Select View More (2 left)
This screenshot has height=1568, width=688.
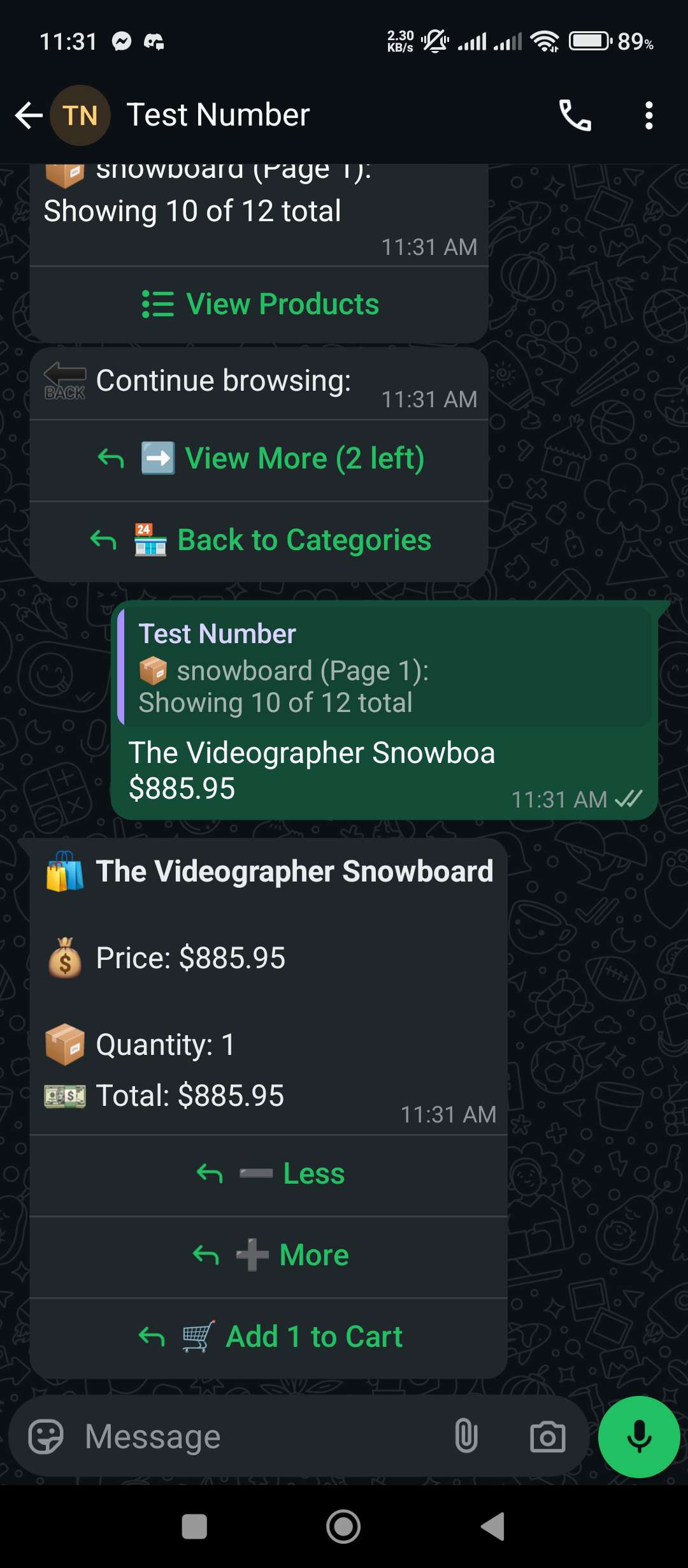pyautogui.click(x=260, y=458)
